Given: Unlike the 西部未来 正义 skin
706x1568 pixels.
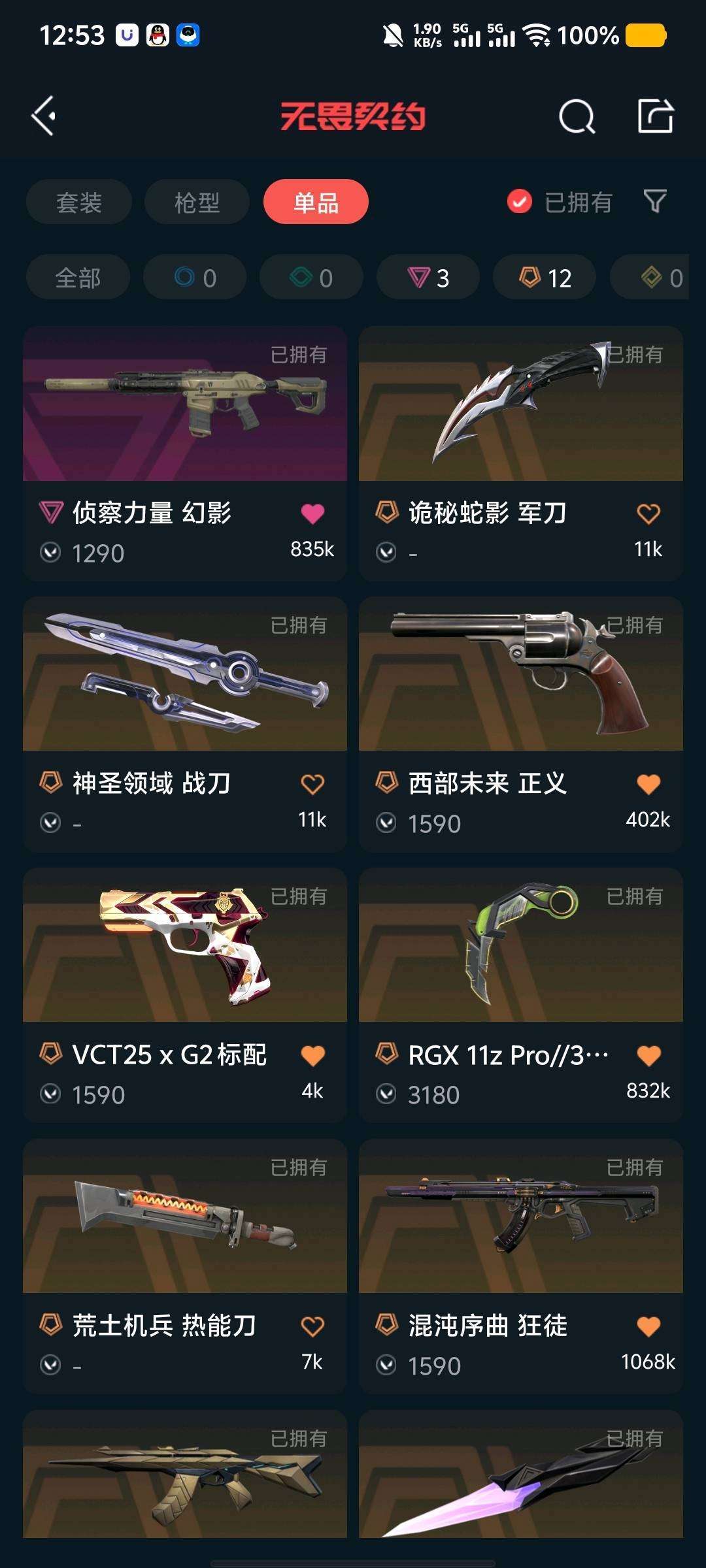Looking at the screenshot, I should click(x=648, y=784).
